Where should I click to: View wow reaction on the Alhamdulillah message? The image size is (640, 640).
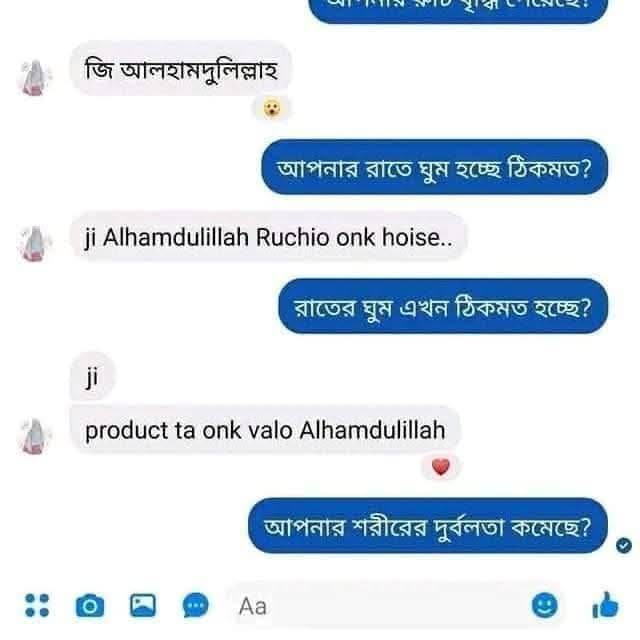click(x=272, y=108)
